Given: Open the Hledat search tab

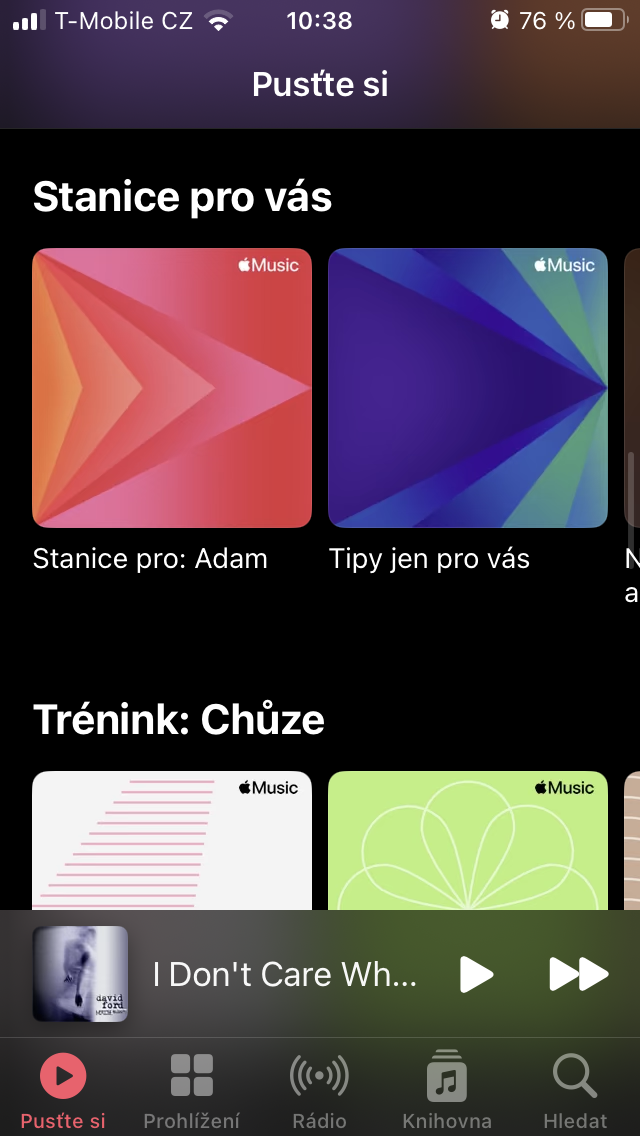Looking at the screenshot, I should tap(575, 1088).
